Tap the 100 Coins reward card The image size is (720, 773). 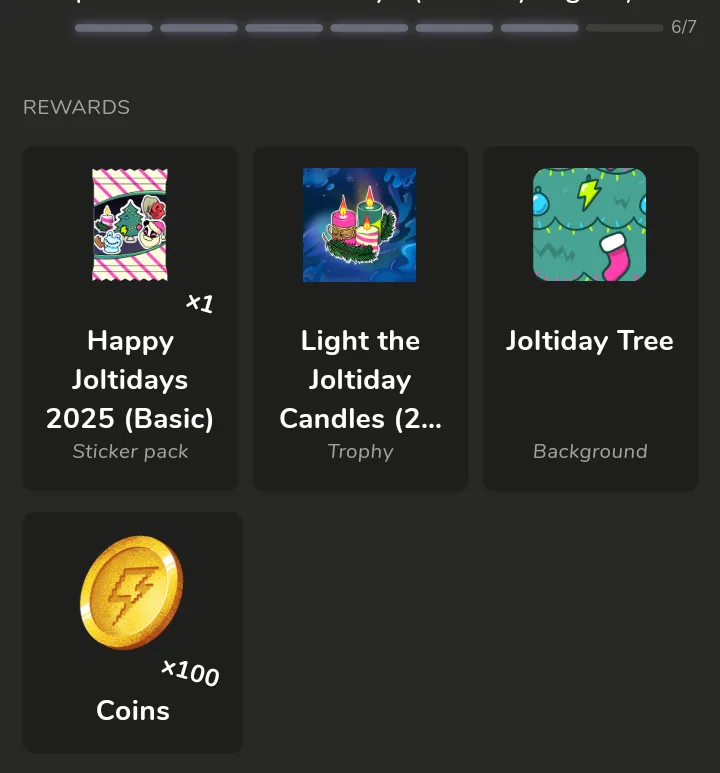coord(132,632)
